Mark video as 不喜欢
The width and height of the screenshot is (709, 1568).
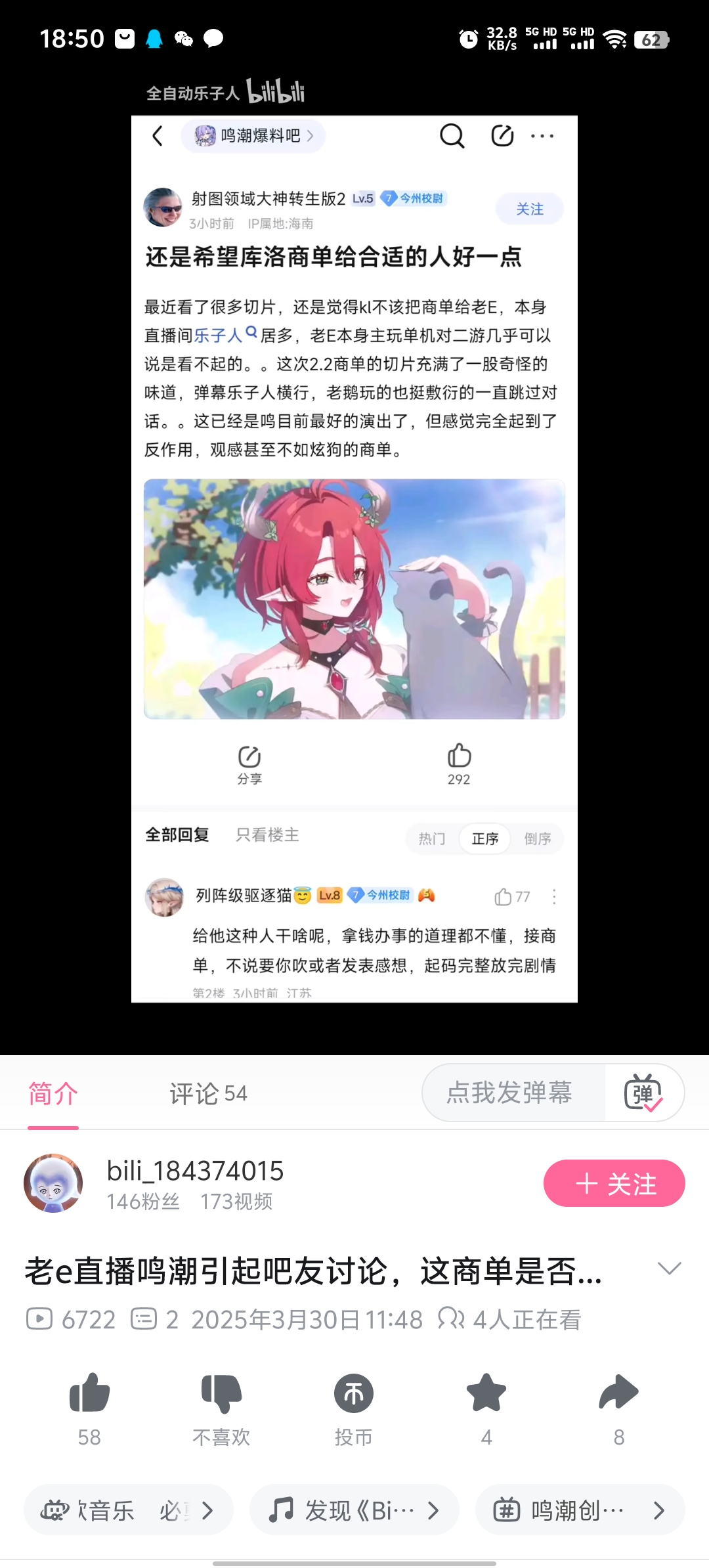pyautogui.click(x=221, y=1393)
